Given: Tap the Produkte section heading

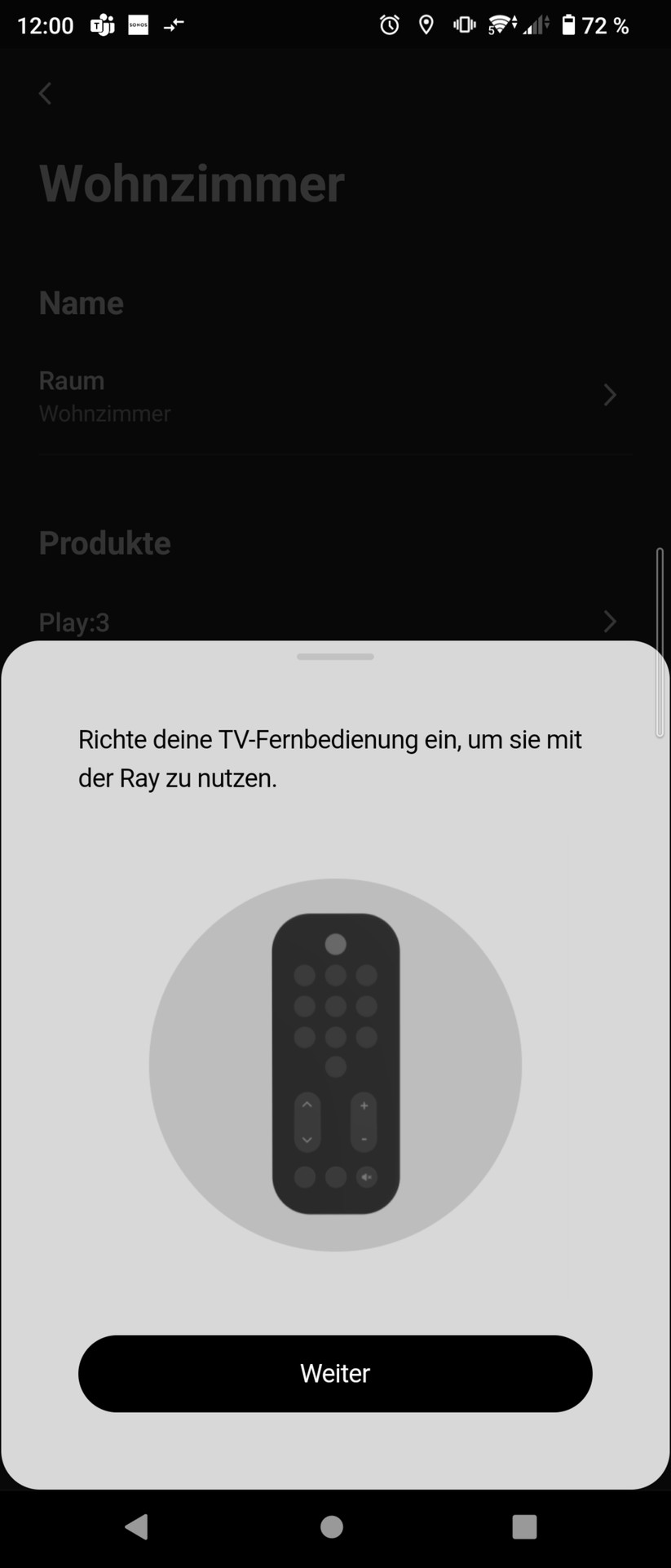Looking at the screenshot, I should pyautogui.click(x=104, y=542).
